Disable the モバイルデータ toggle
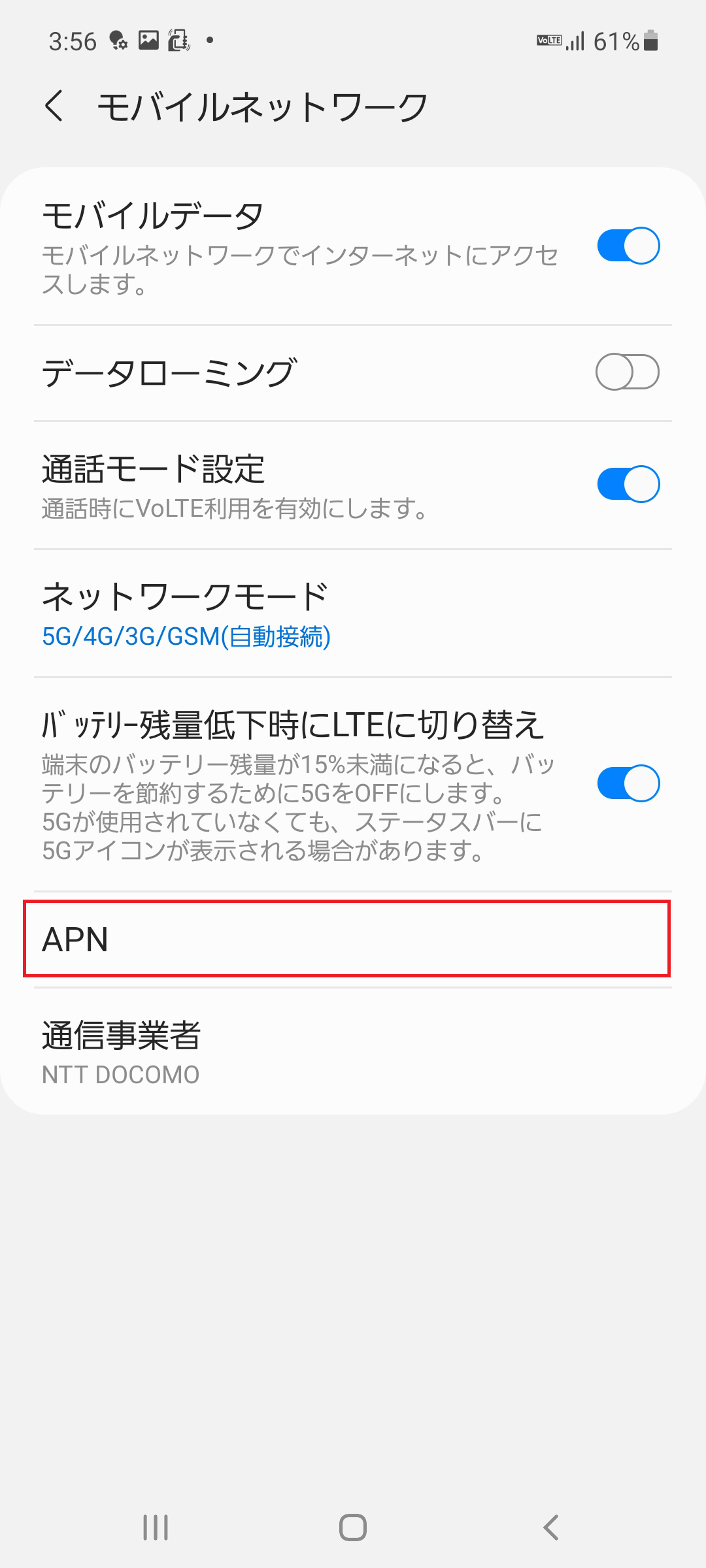 pos(630,246)
